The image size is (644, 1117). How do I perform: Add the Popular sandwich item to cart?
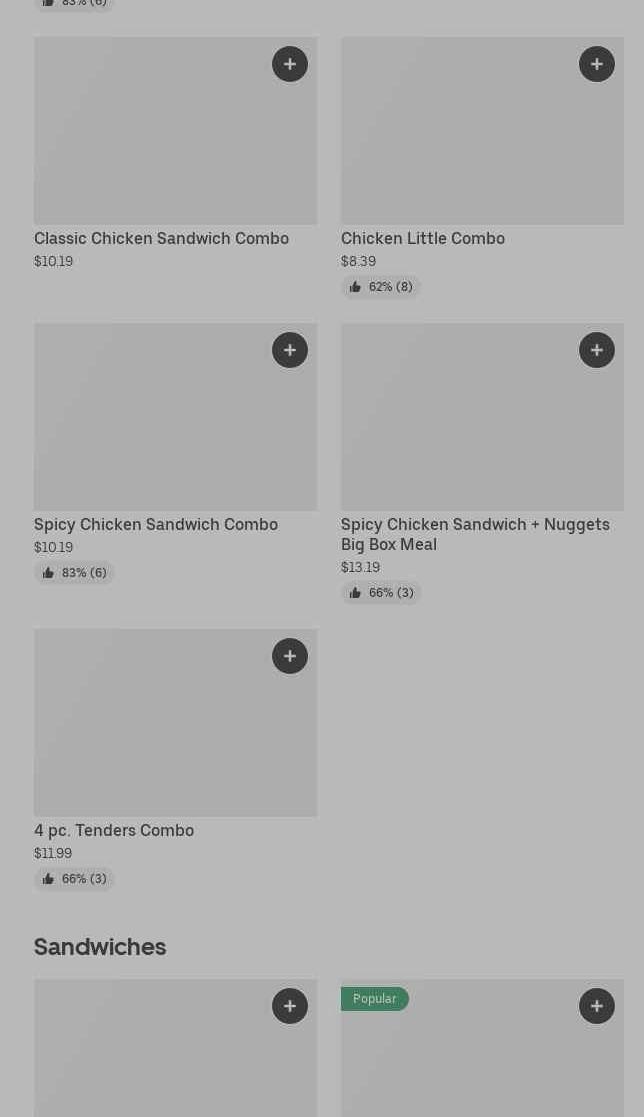597,1006
